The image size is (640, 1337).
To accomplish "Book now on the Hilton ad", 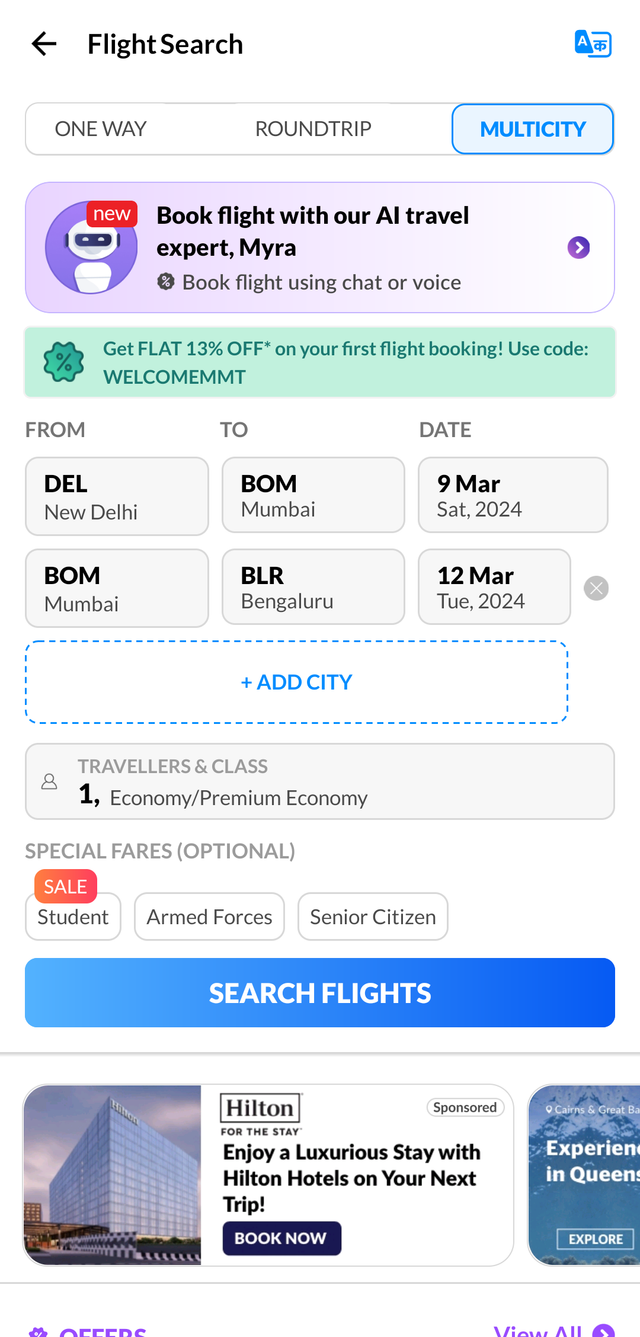I will 281,1238.
